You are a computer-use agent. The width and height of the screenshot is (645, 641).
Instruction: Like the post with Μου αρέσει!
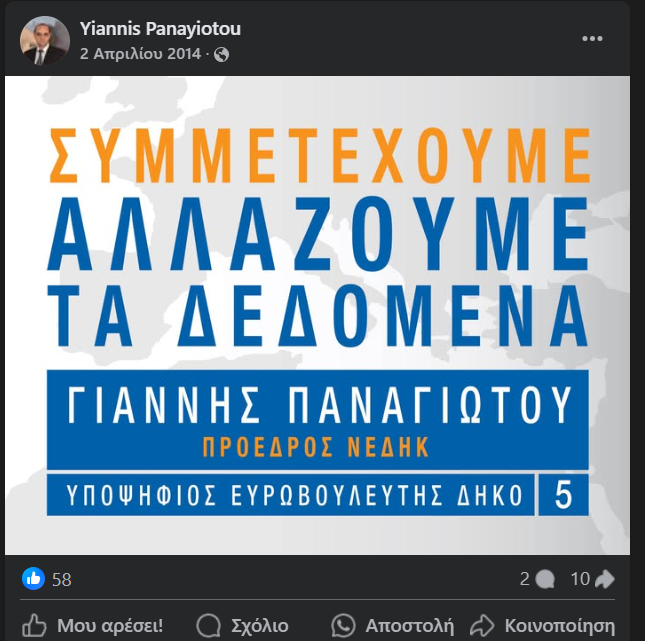(92, 625)
